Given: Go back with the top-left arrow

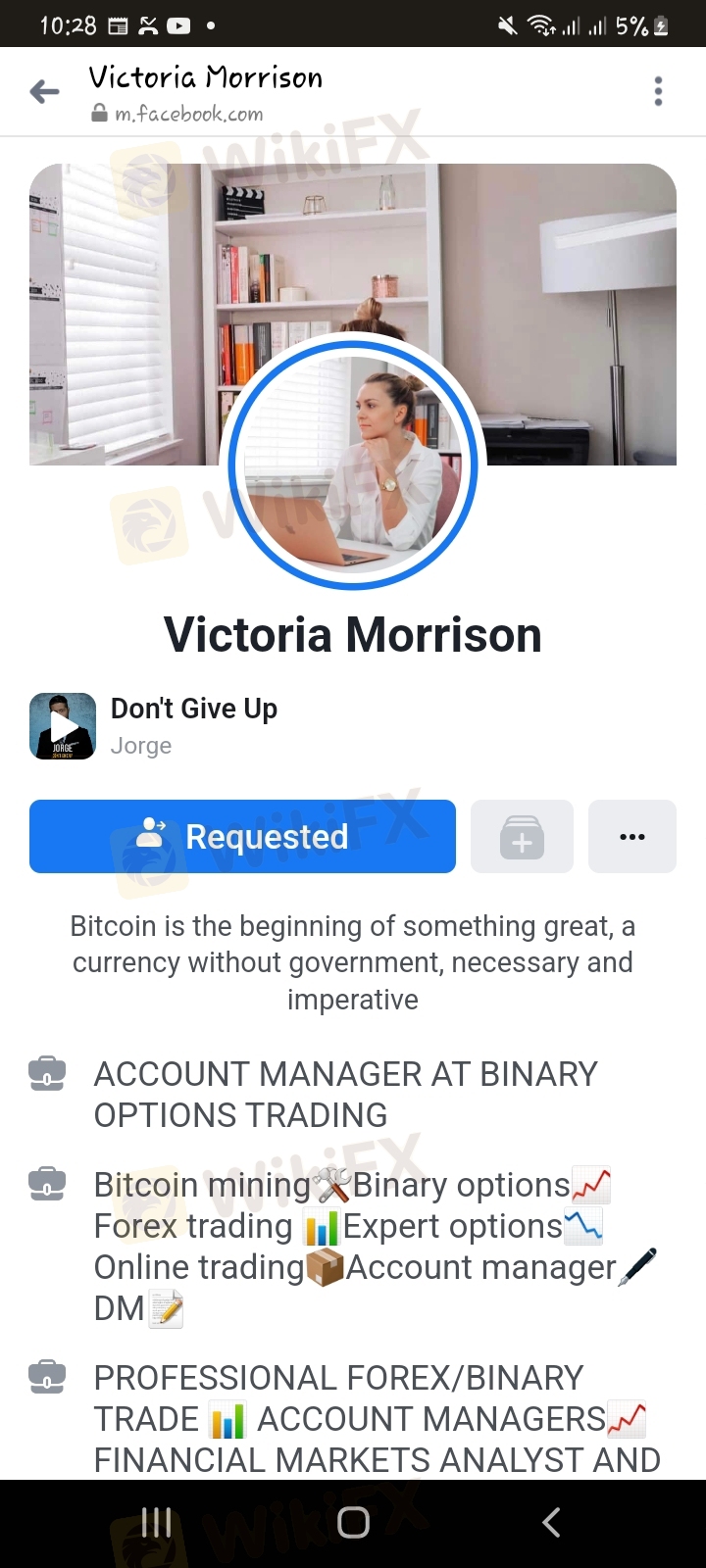Looking at the screenshot, I should click(45, 92).
